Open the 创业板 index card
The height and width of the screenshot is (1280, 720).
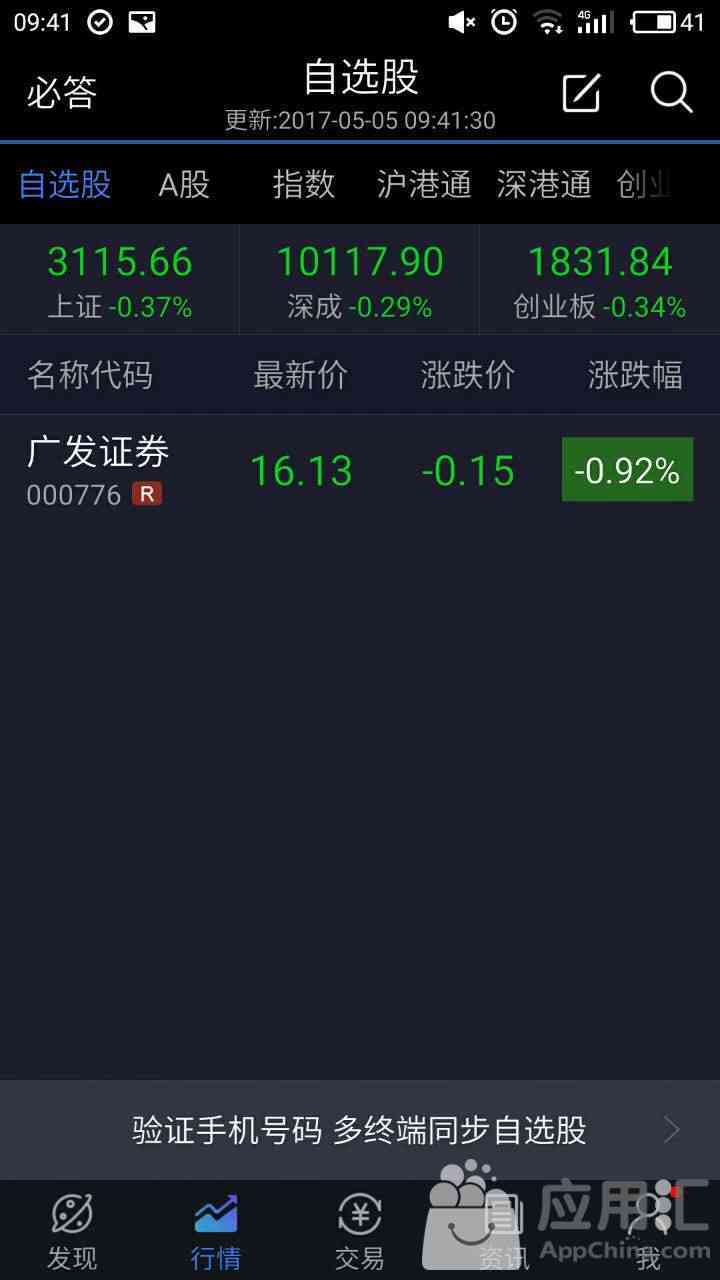coord(600,279)
